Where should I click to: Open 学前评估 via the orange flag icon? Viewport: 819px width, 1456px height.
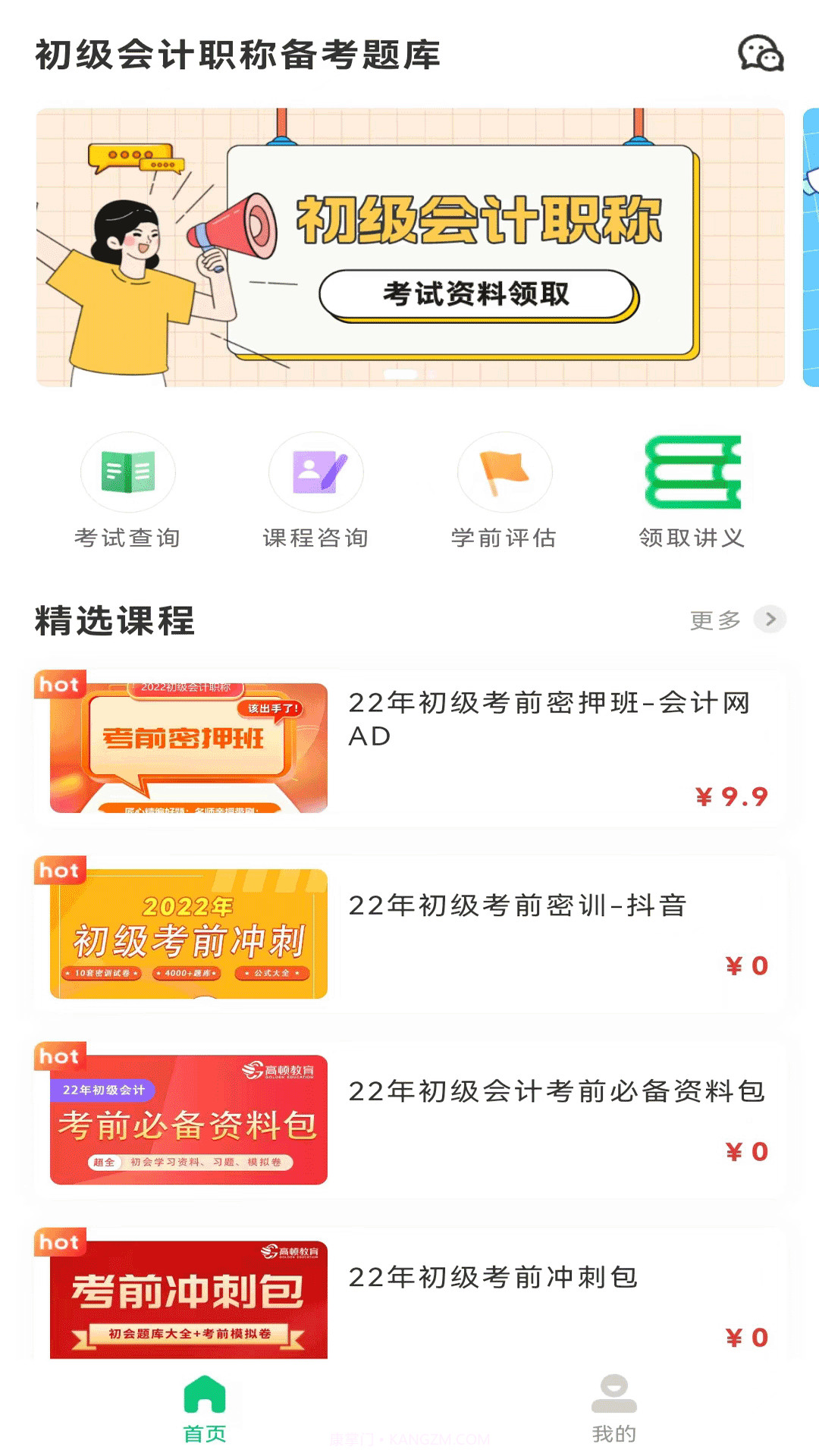[505, 472]
